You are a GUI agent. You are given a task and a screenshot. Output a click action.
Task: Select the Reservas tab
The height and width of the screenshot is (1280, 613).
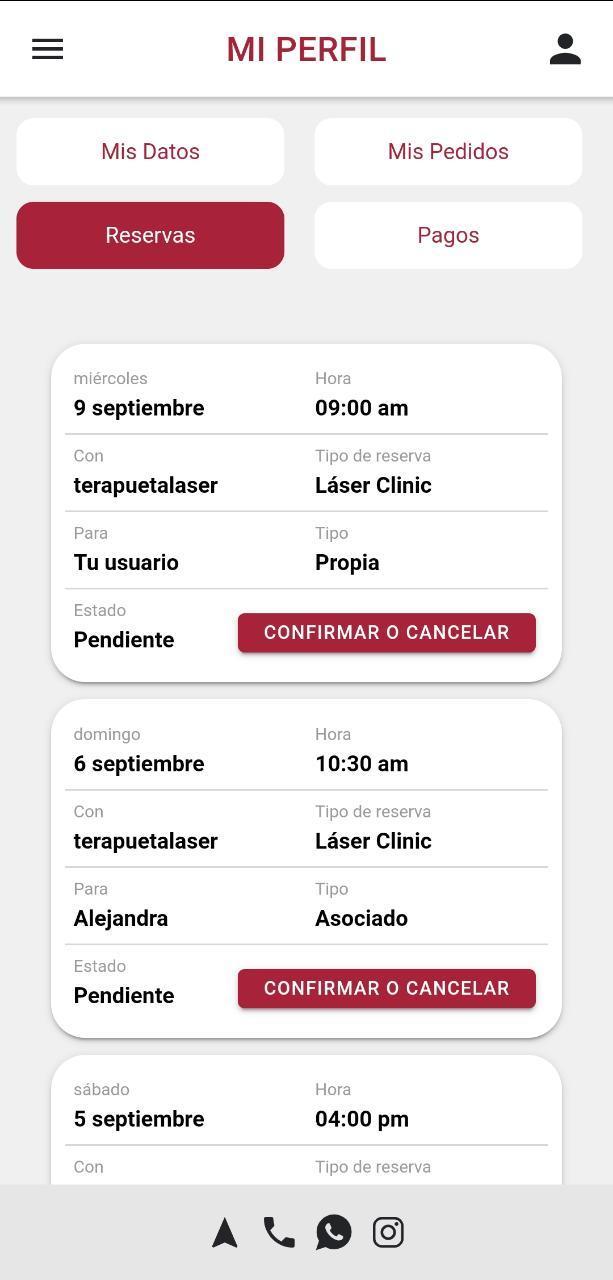point(150,236)
